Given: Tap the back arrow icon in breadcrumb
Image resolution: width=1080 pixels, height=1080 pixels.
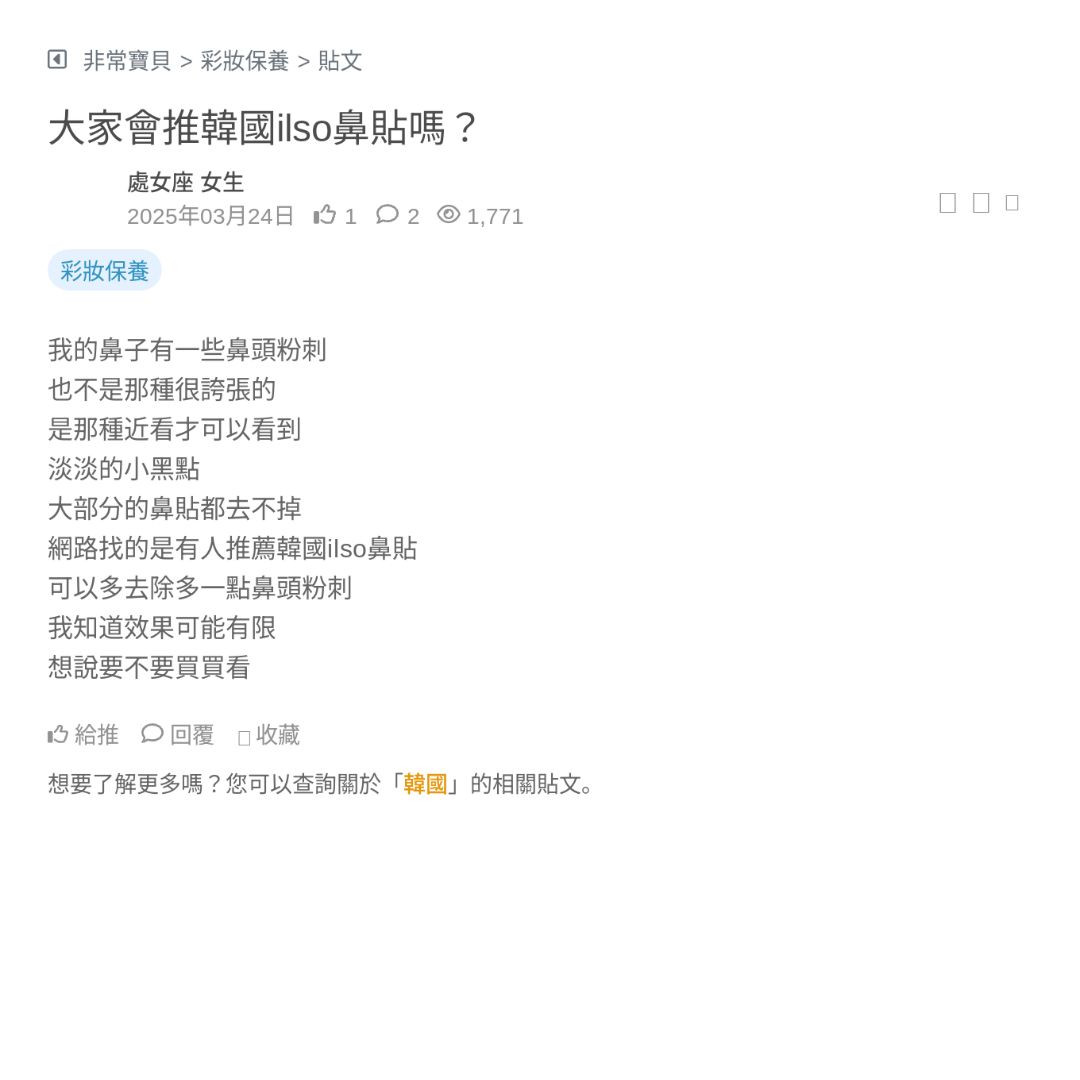Looking at the screenshot, I should [x=57, y=60].
